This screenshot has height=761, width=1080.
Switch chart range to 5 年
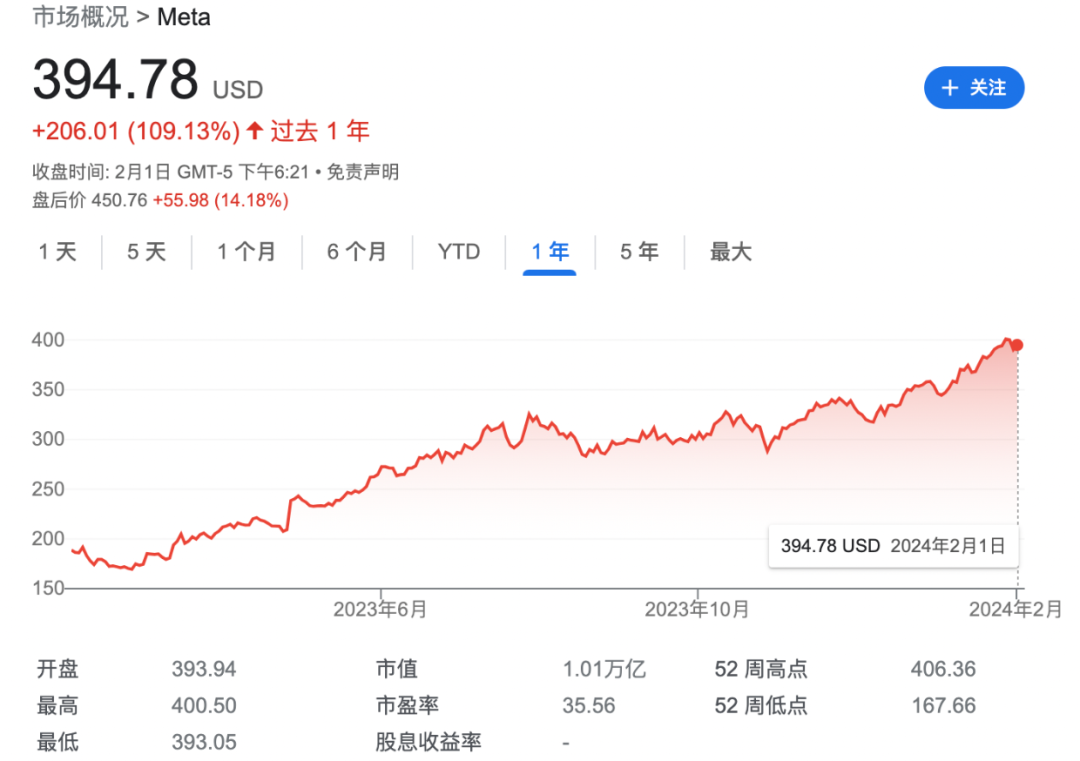(639, 252)
